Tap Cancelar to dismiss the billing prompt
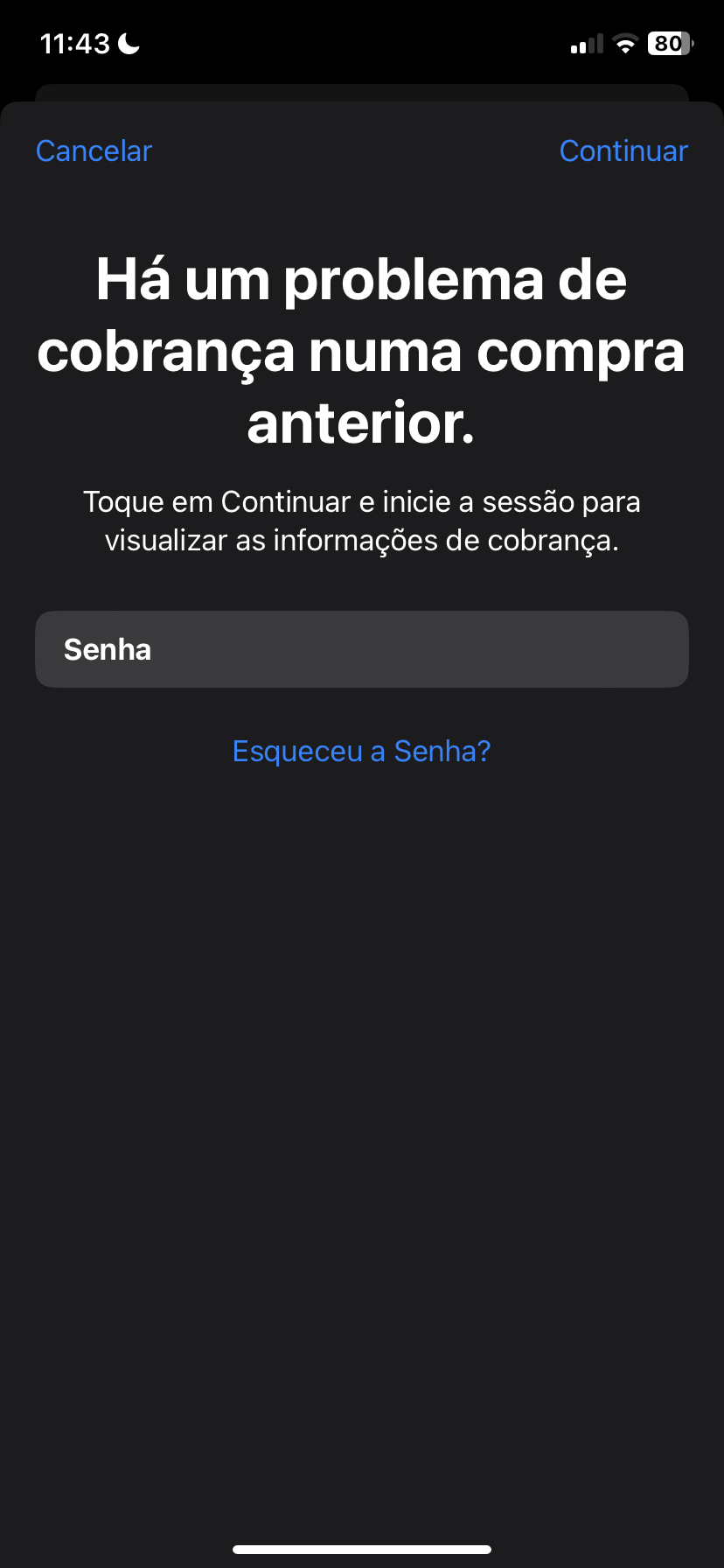 pos(94,151)
